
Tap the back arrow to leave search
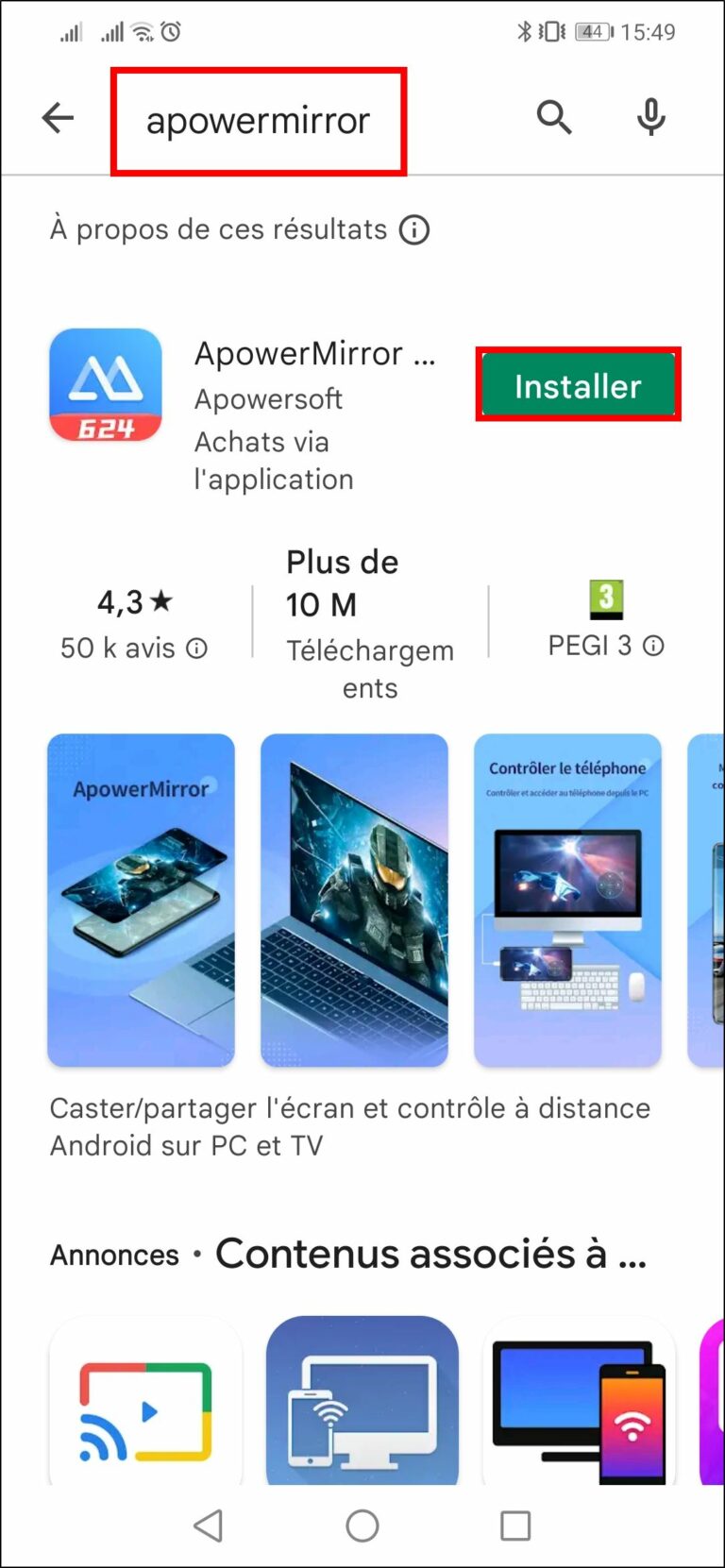(58, 117)
